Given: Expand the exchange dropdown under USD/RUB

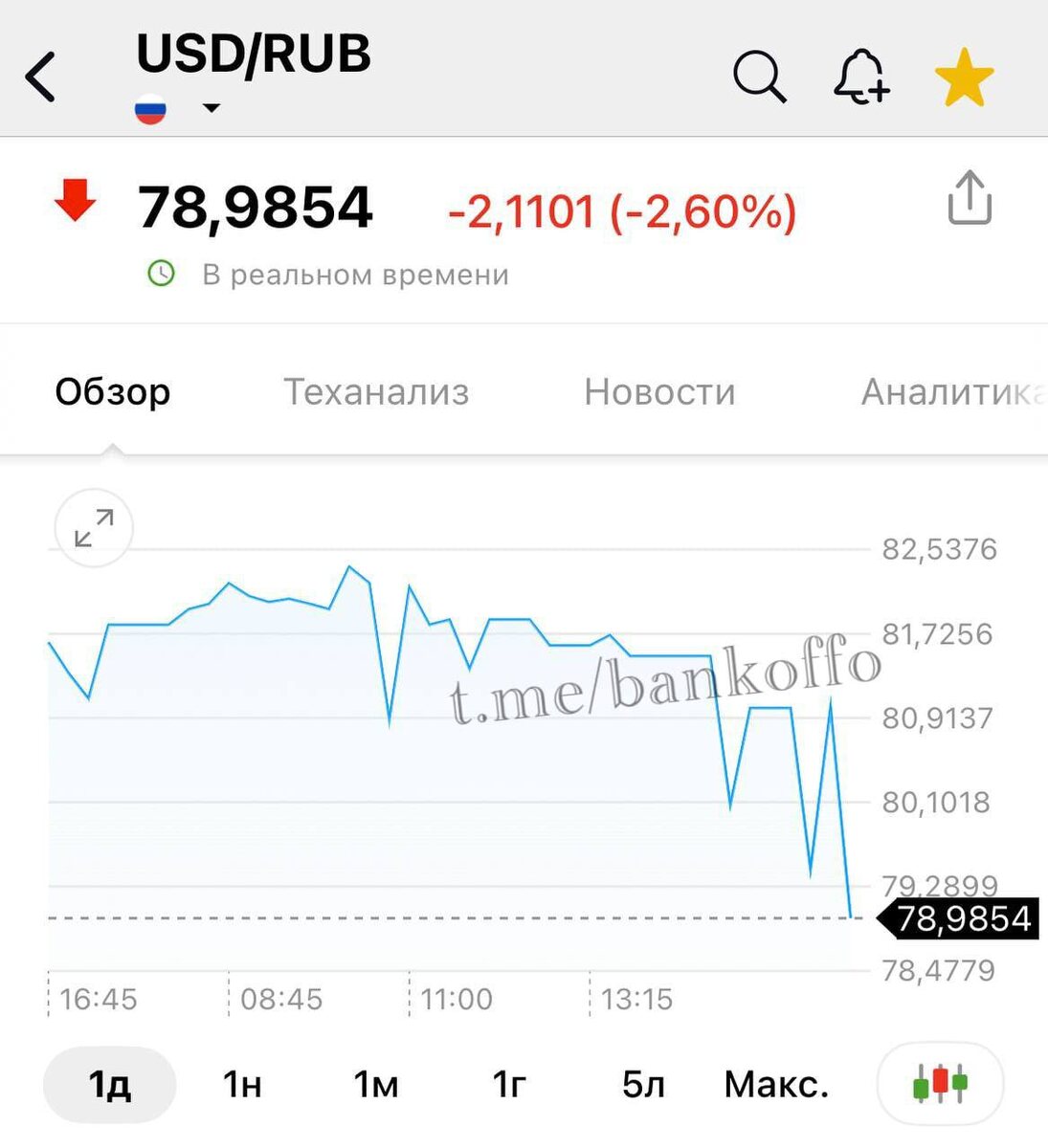Looking at the screenshot, I should [212, 108].
